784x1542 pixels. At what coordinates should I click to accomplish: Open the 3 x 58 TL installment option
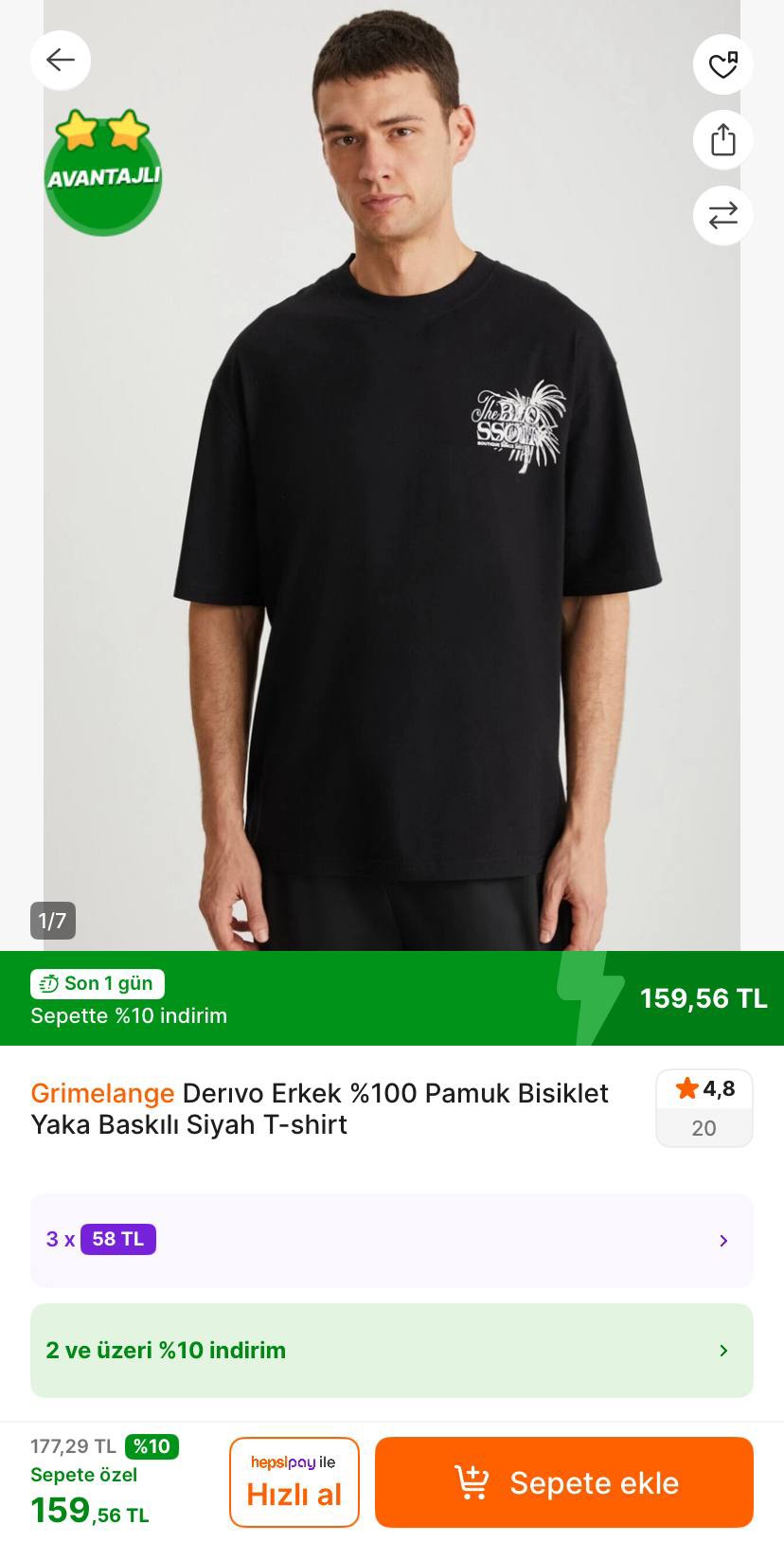391,1240
